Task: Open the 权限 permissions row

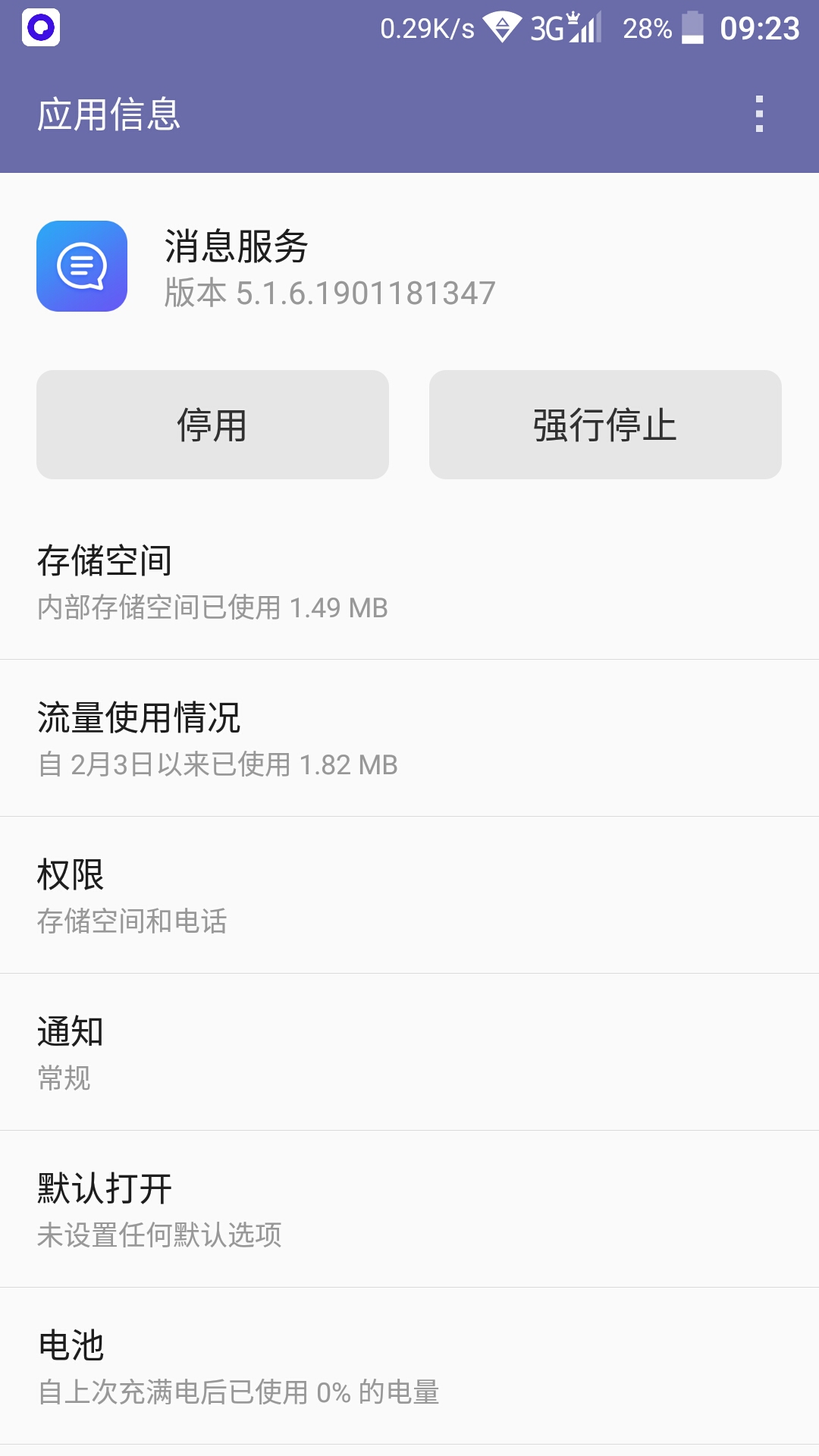Action: click(409, 896)
